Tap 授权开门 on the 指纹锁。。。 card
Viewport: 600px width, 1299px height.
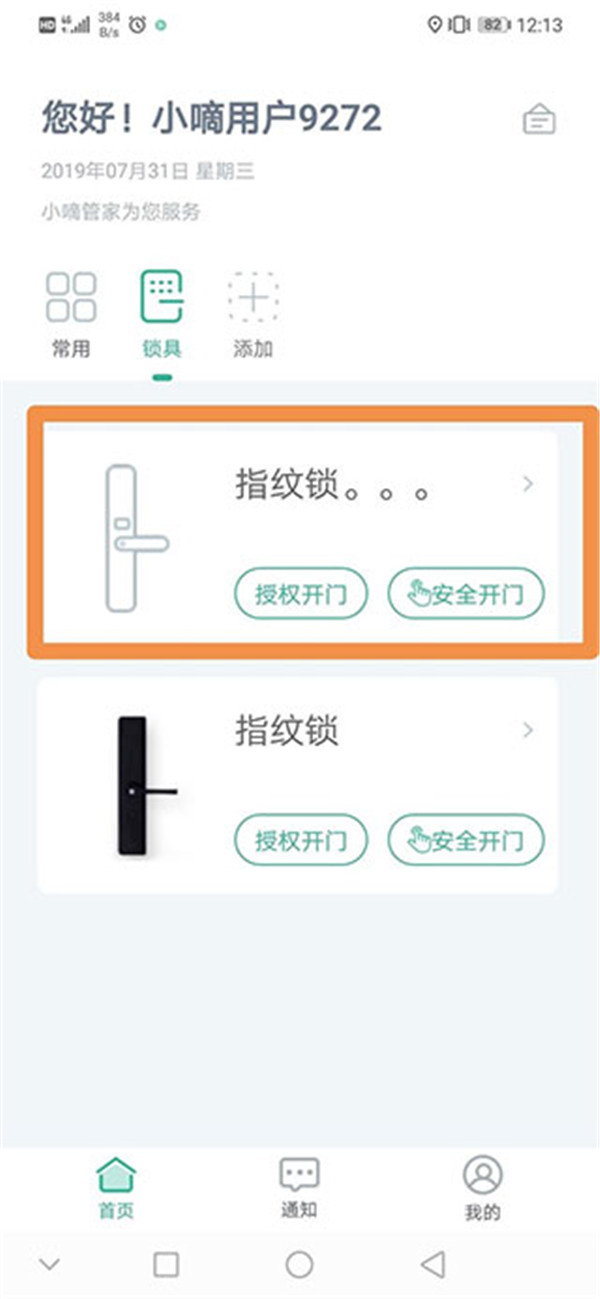(301, 595)
